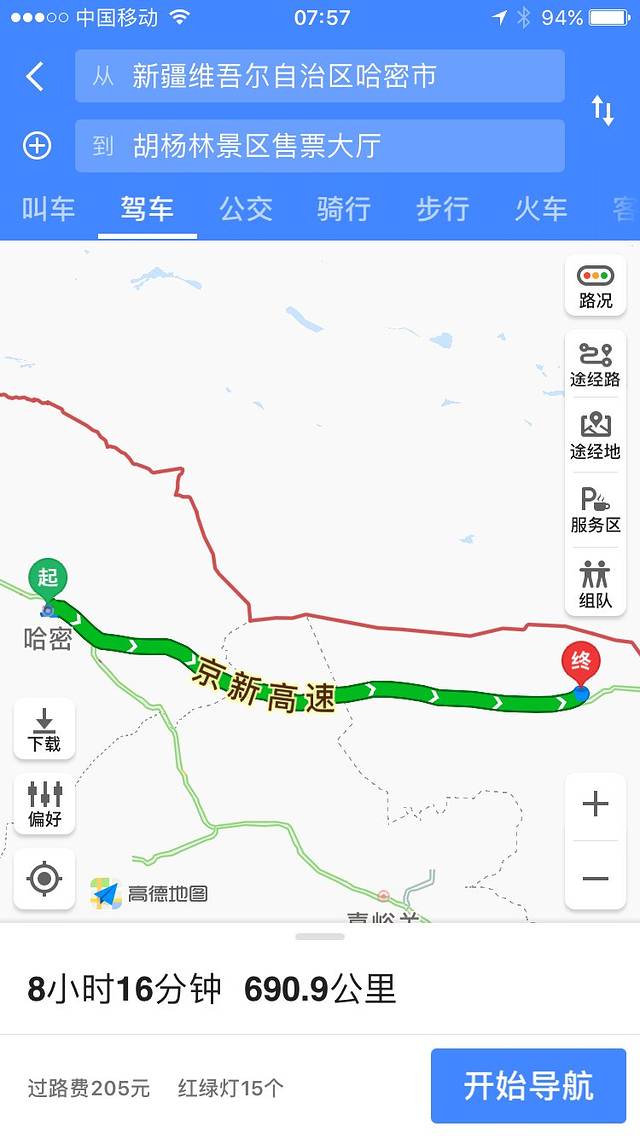Switch to the 骑行 tab

[344, 208]
